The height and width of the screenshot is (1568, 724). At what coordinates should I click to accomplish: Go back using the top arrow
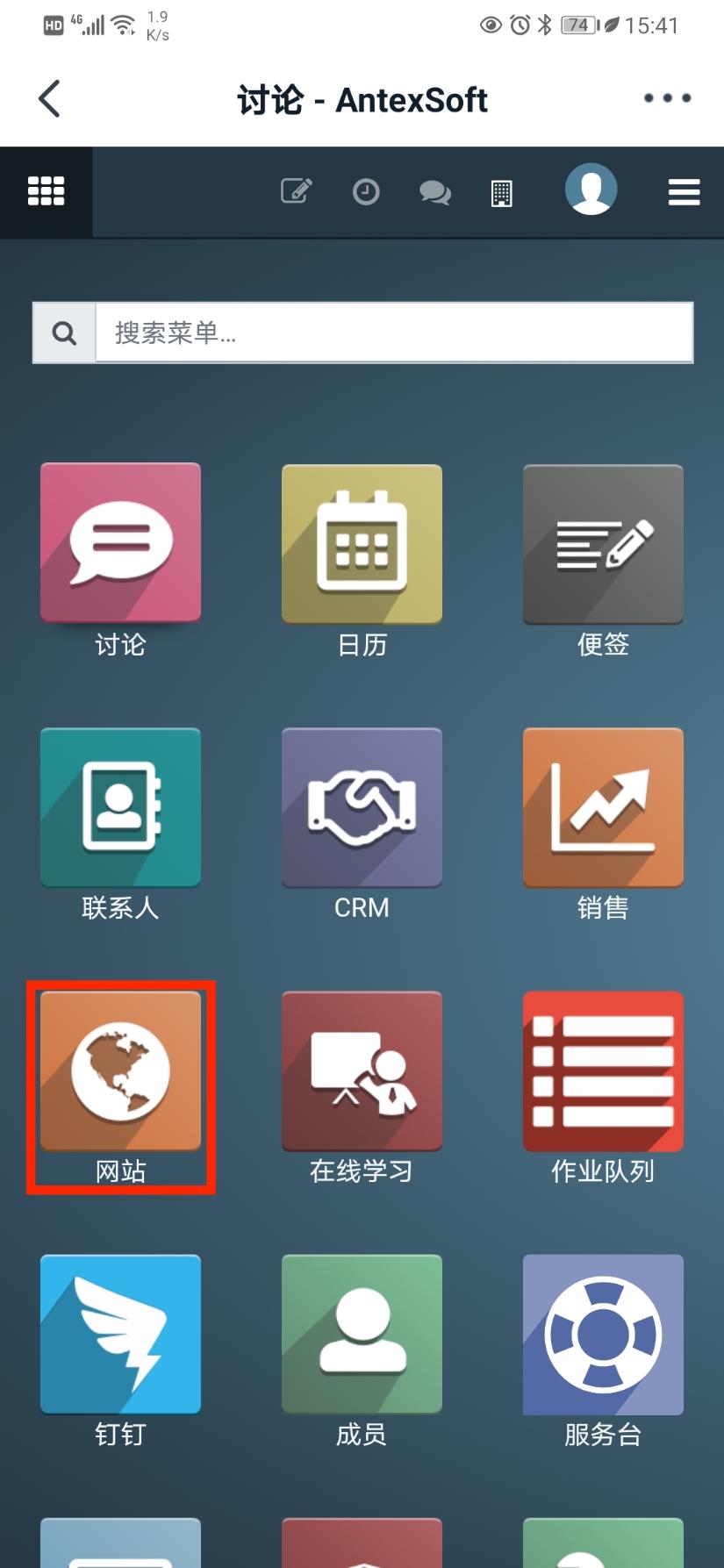click(50, 98)
